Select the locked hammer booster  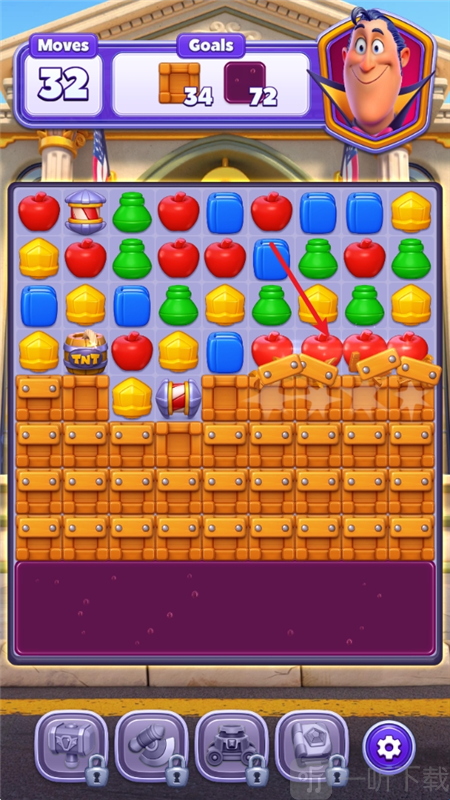pyautogui.click(x=71, y=746)
